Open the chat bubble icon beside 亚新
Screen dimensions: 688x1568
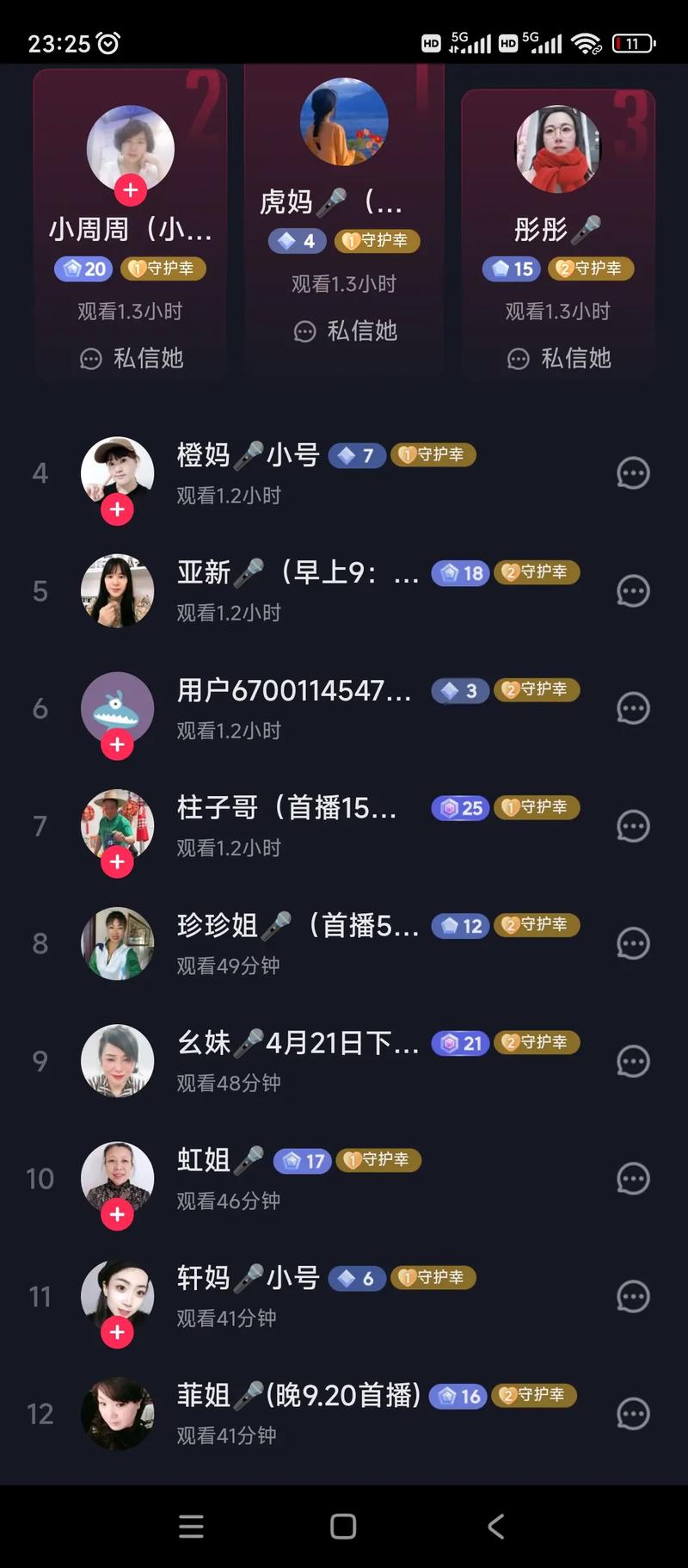point(633,590)
